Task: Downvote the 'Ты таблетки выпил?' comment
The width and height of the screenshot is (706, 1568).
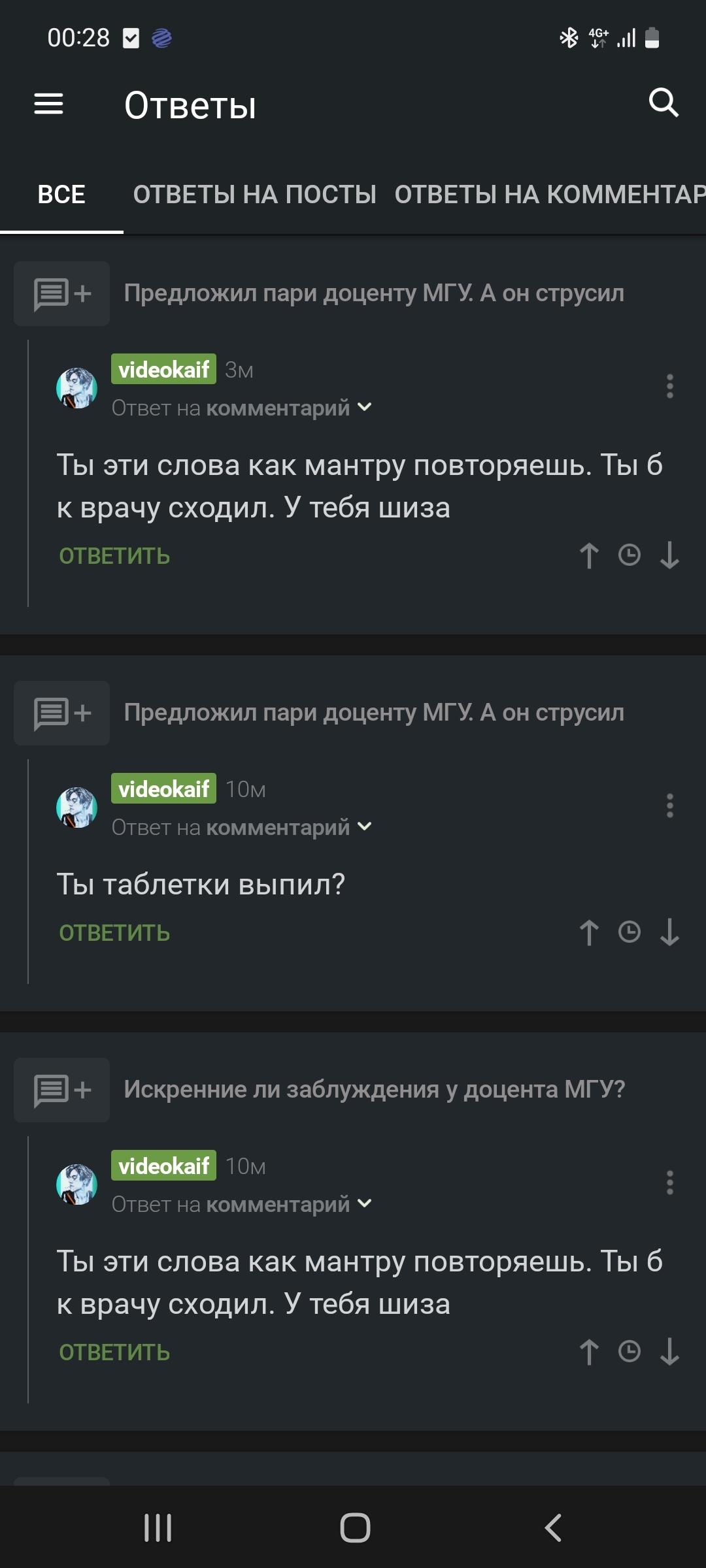Action: (x=669, y=932)
